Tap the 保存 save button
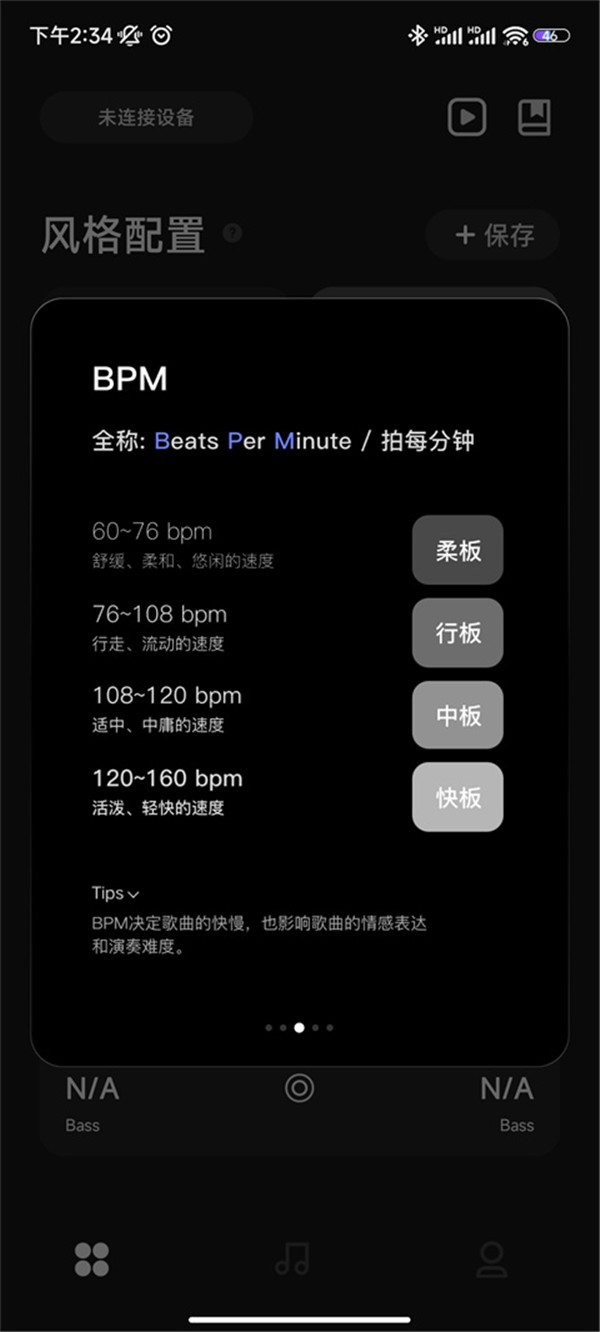 (x=493, y=235)
